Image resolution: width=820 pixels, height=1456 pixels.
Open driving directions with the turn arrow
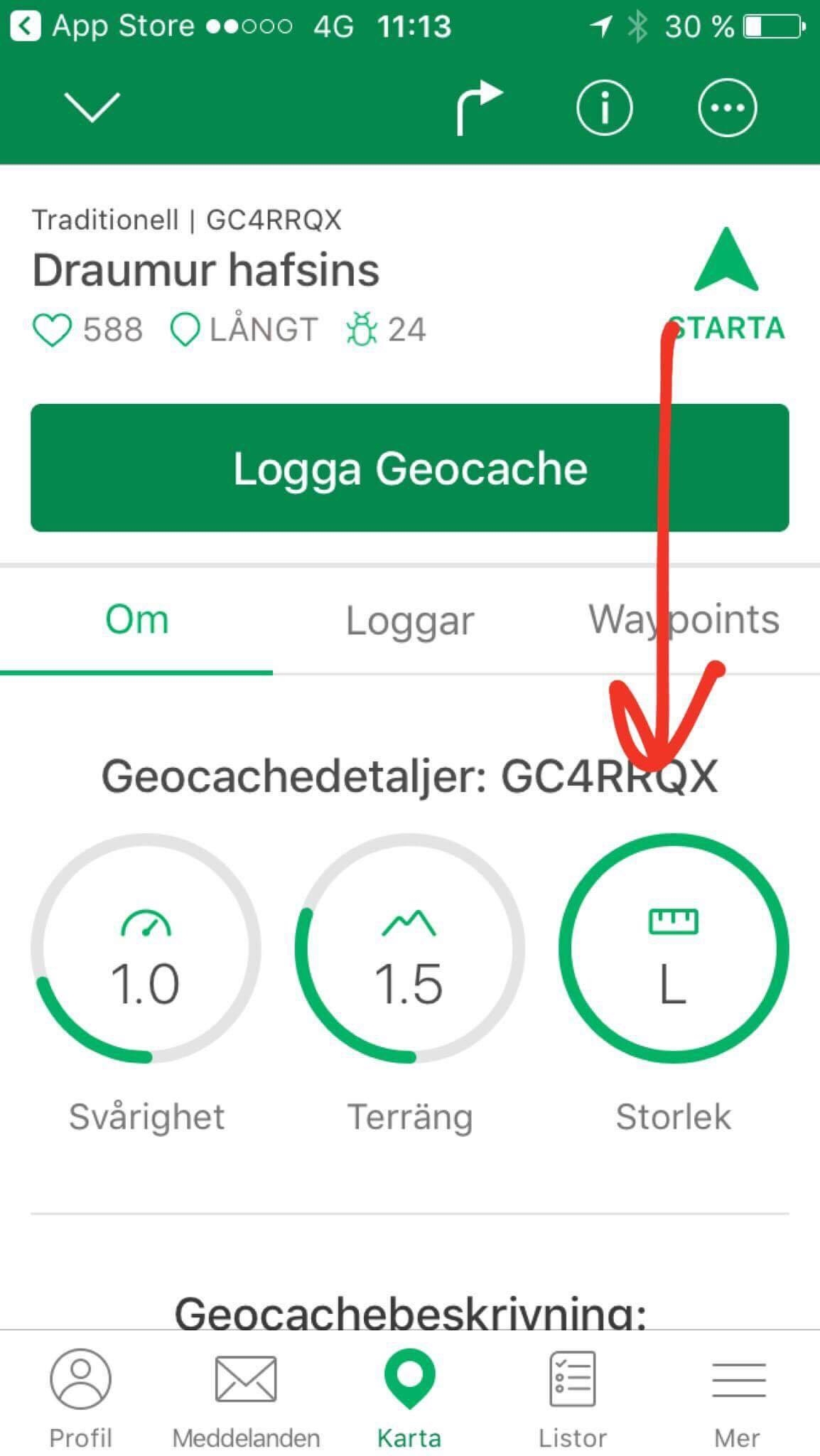478,108
